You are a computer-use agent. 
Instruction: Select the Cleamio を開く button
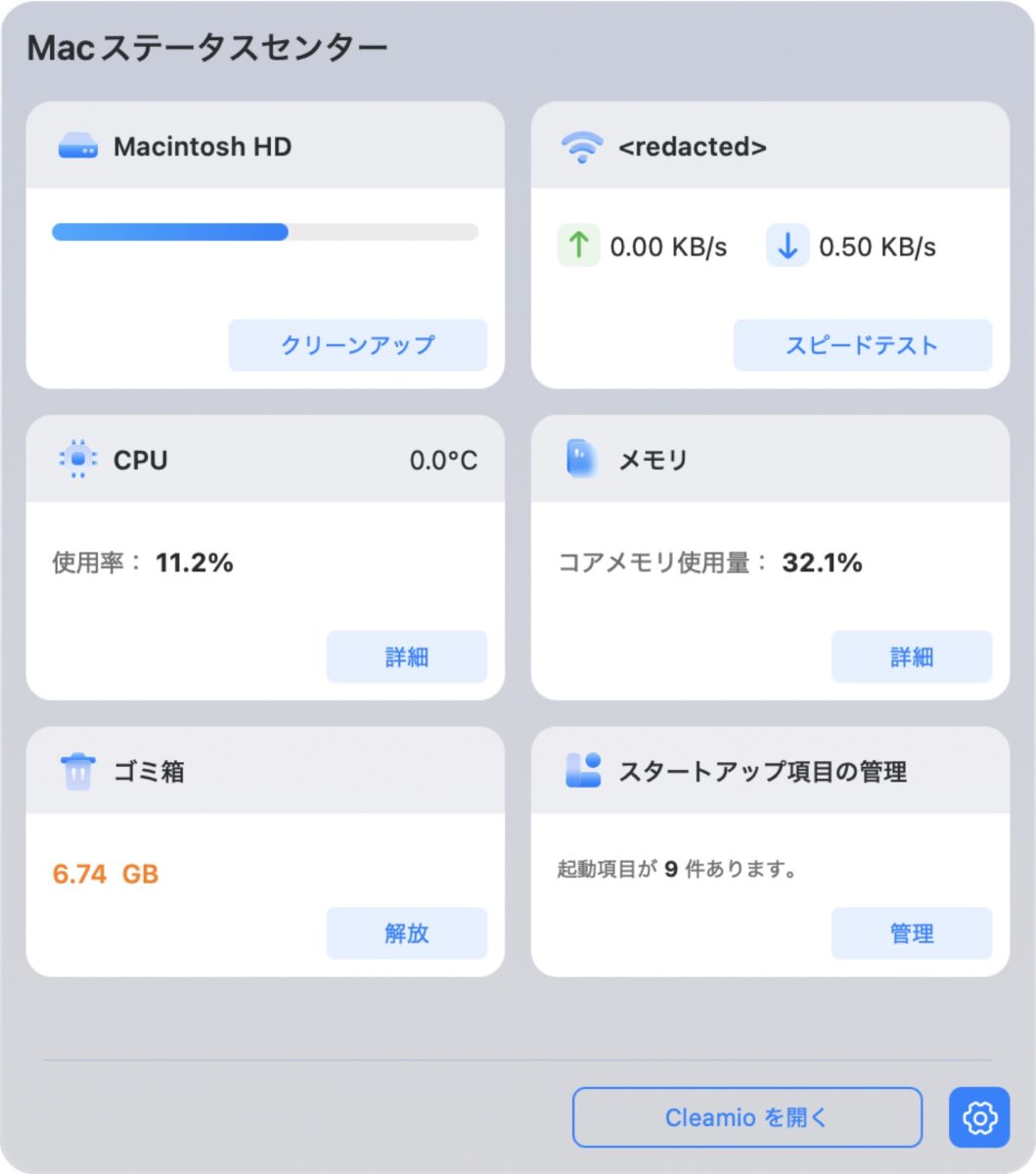746,1117
